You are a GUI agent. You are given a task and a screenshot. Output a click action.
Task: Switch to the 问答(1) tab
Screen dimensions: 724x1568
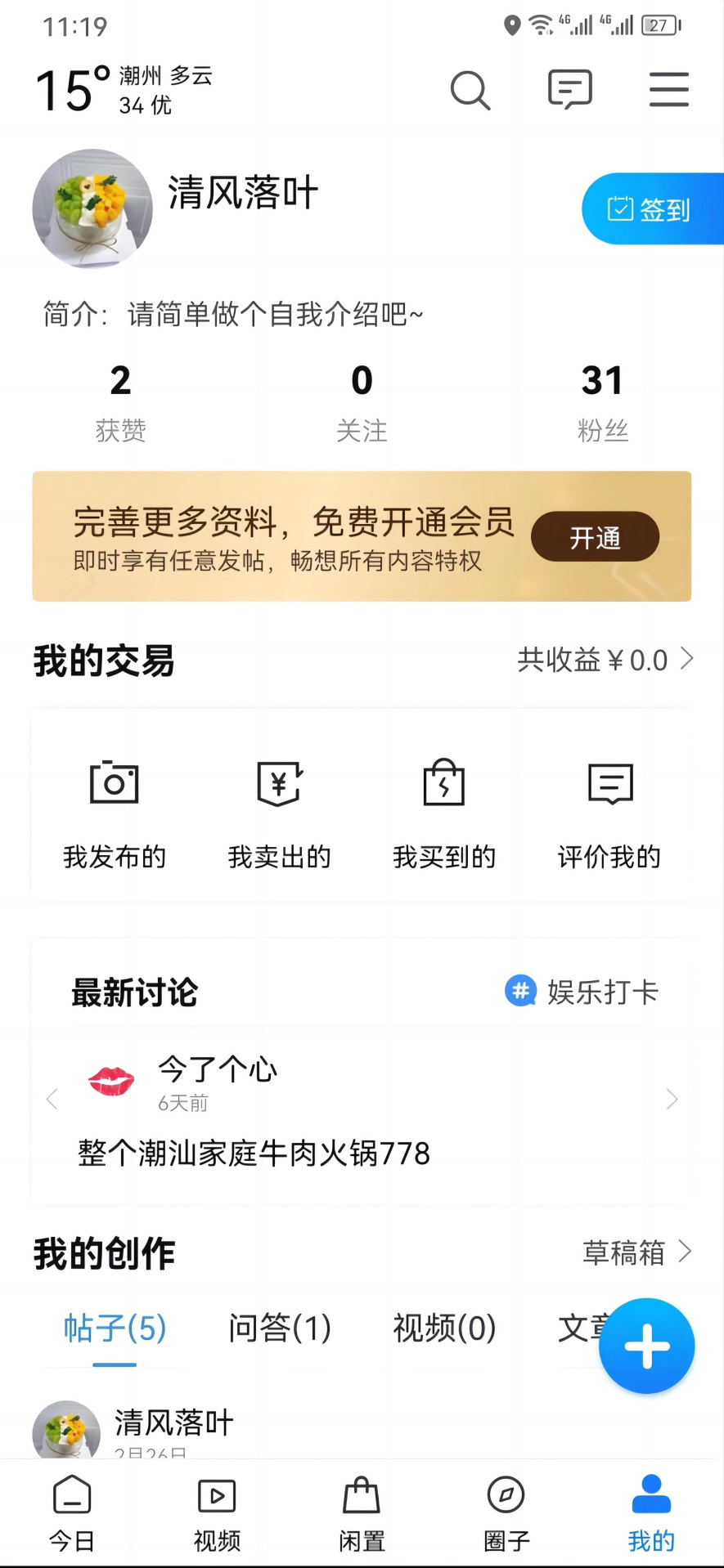(279, 1329)
